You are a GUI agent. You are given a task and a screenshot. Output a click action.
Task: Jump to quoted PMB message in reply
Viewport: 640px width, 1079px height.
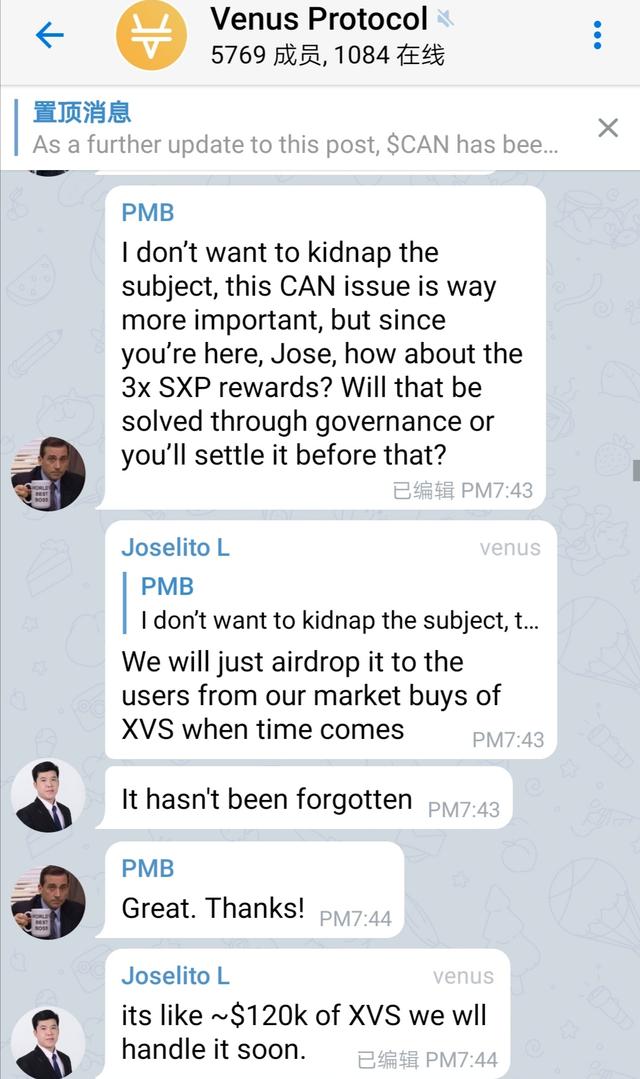pyautogui.click(x=330, y=603)
